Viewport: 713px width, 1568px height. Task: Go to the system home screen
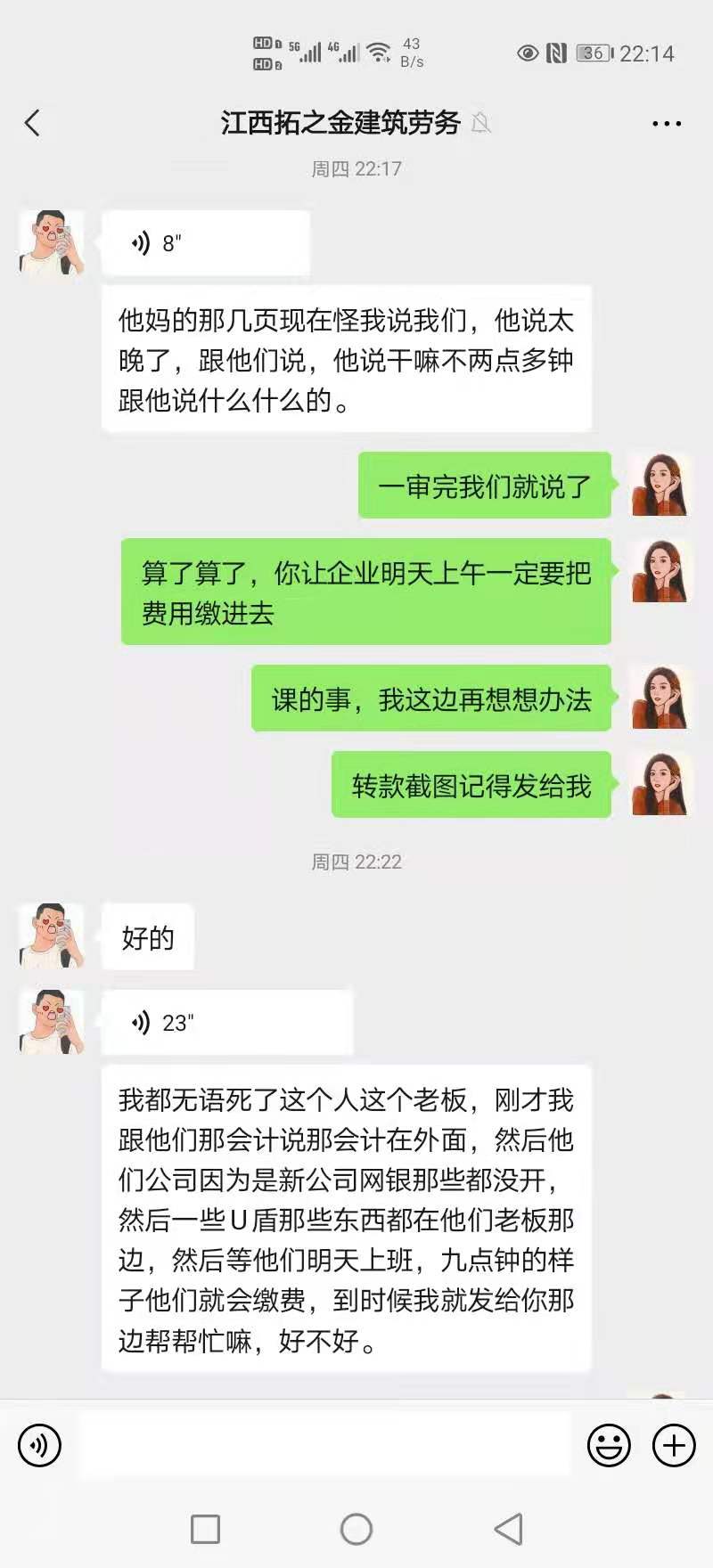coord(356,1530)
